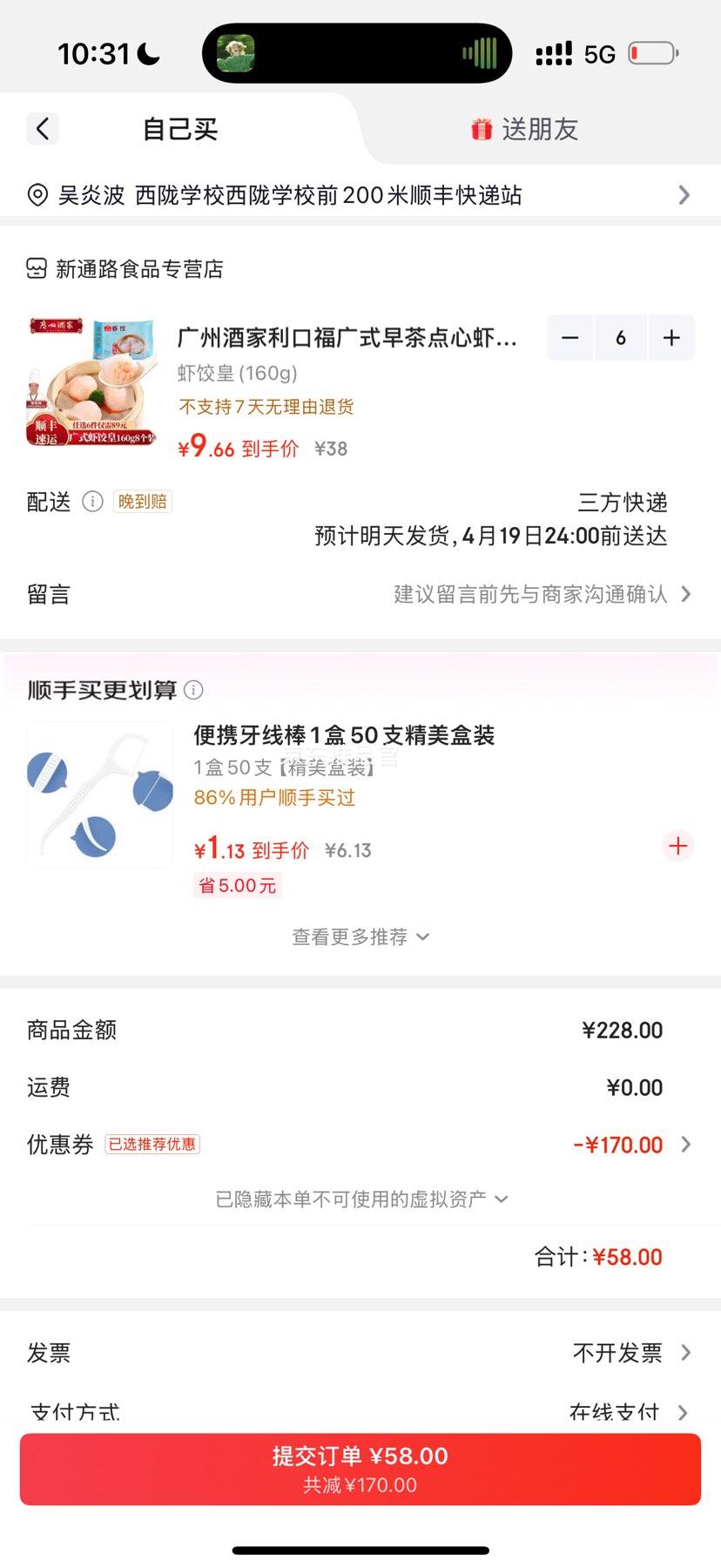Decrease quantity with the minus button
The height and width of the screenshot is (1568, 721).
(570, 337)
